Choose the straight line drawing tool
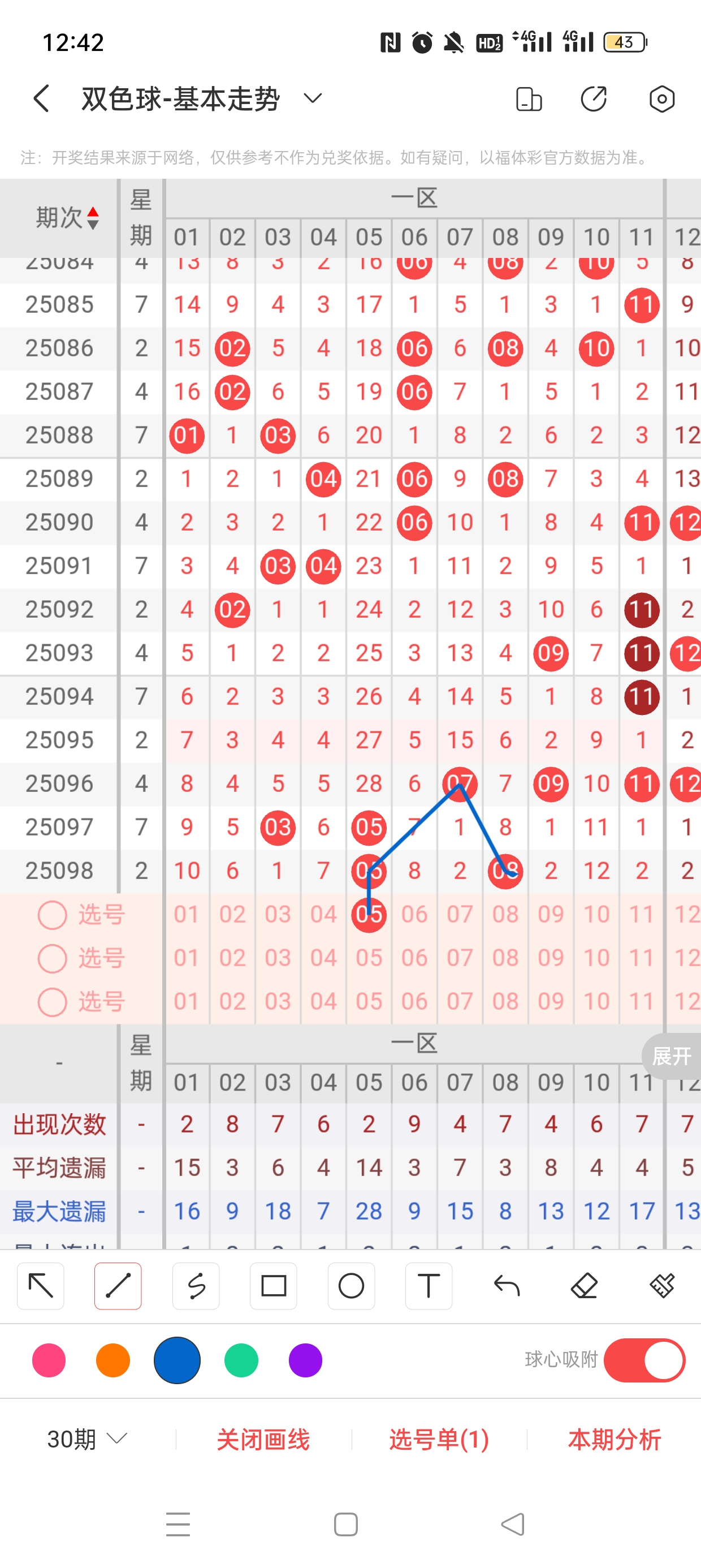 pyautogui.click(x=118, y=1286)
